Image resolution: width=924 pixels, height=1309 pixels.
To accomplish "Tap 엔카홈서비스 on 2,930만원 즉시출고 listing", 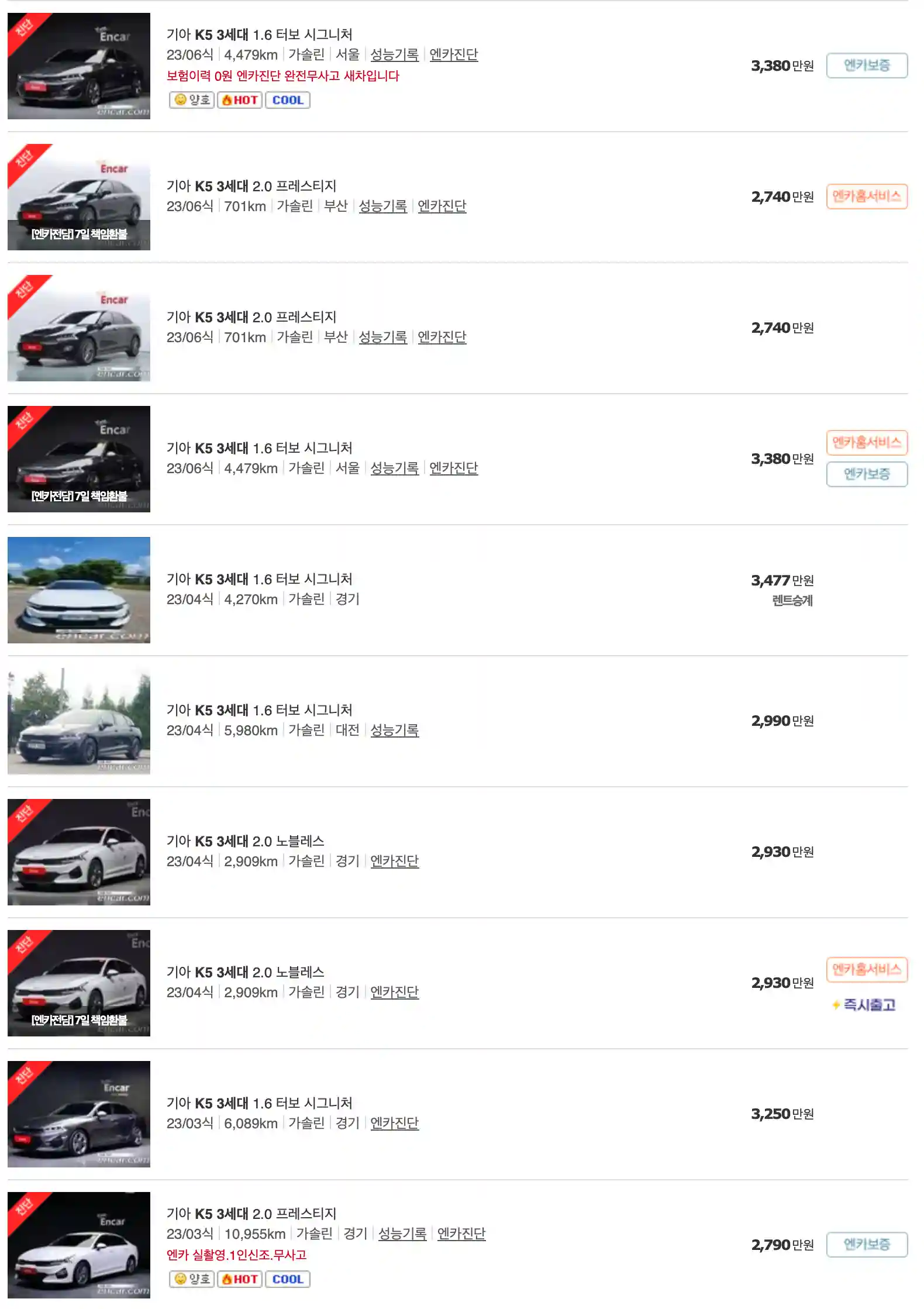I will (867, 970).
